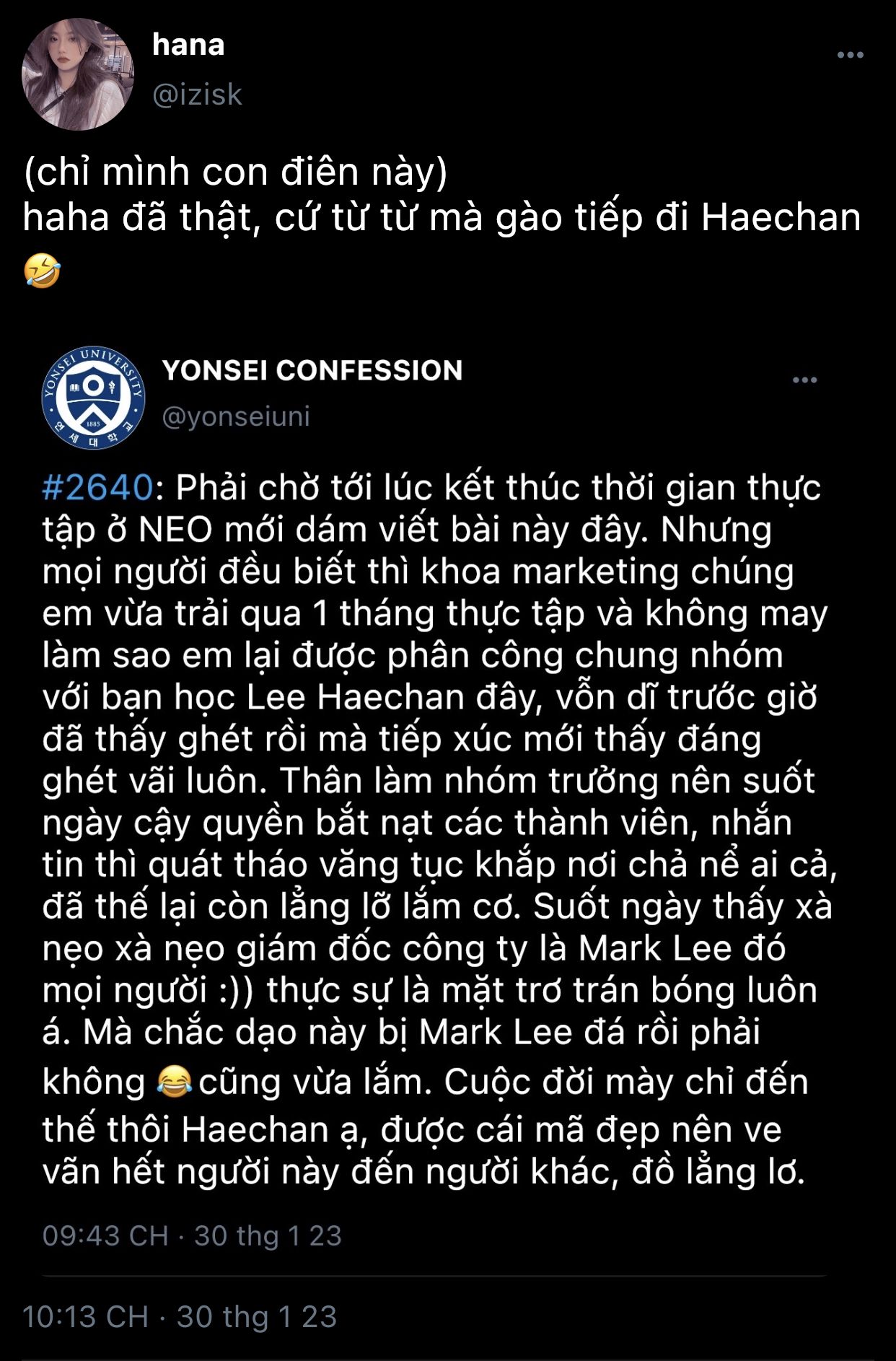Viewport: 896px width, 1361px height.
Task: Open overflow menu on the quoted tweet
Action: click(804, 380)
